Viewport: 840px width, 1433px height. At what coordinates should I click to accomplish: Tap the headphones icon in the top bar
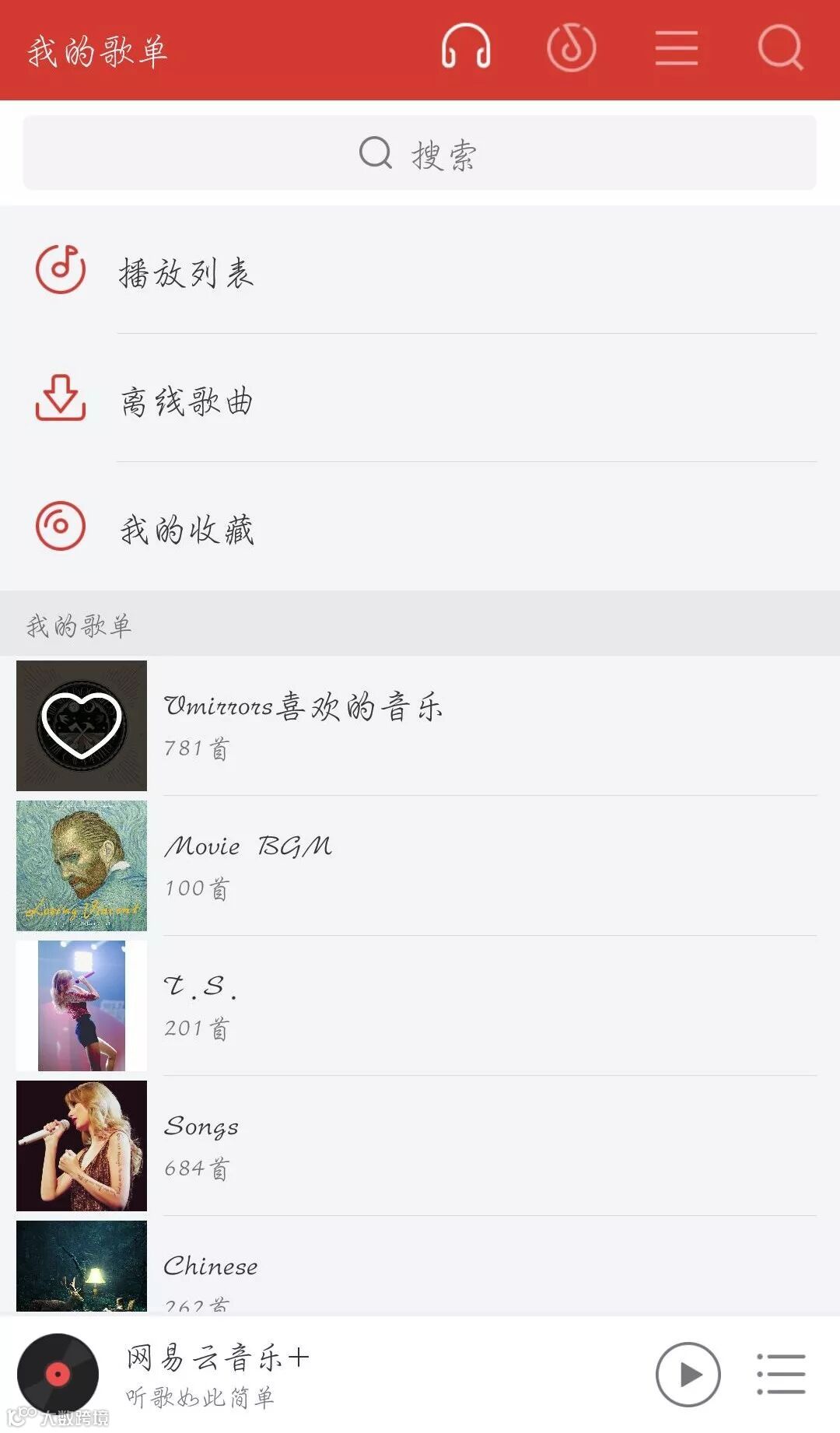click(x=466, y=48)
